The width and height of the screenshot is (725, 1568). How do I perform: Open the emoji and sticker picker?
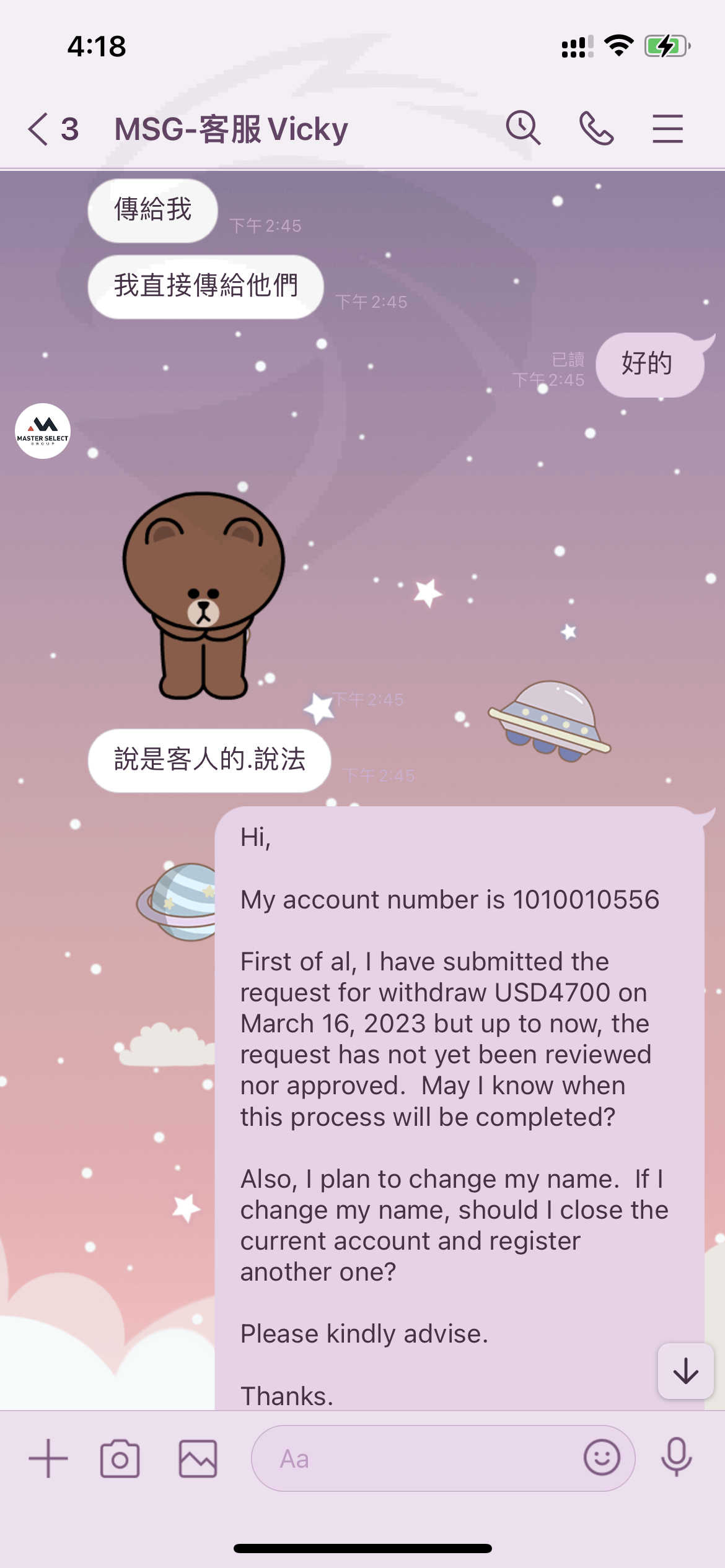click(602, 1457)
